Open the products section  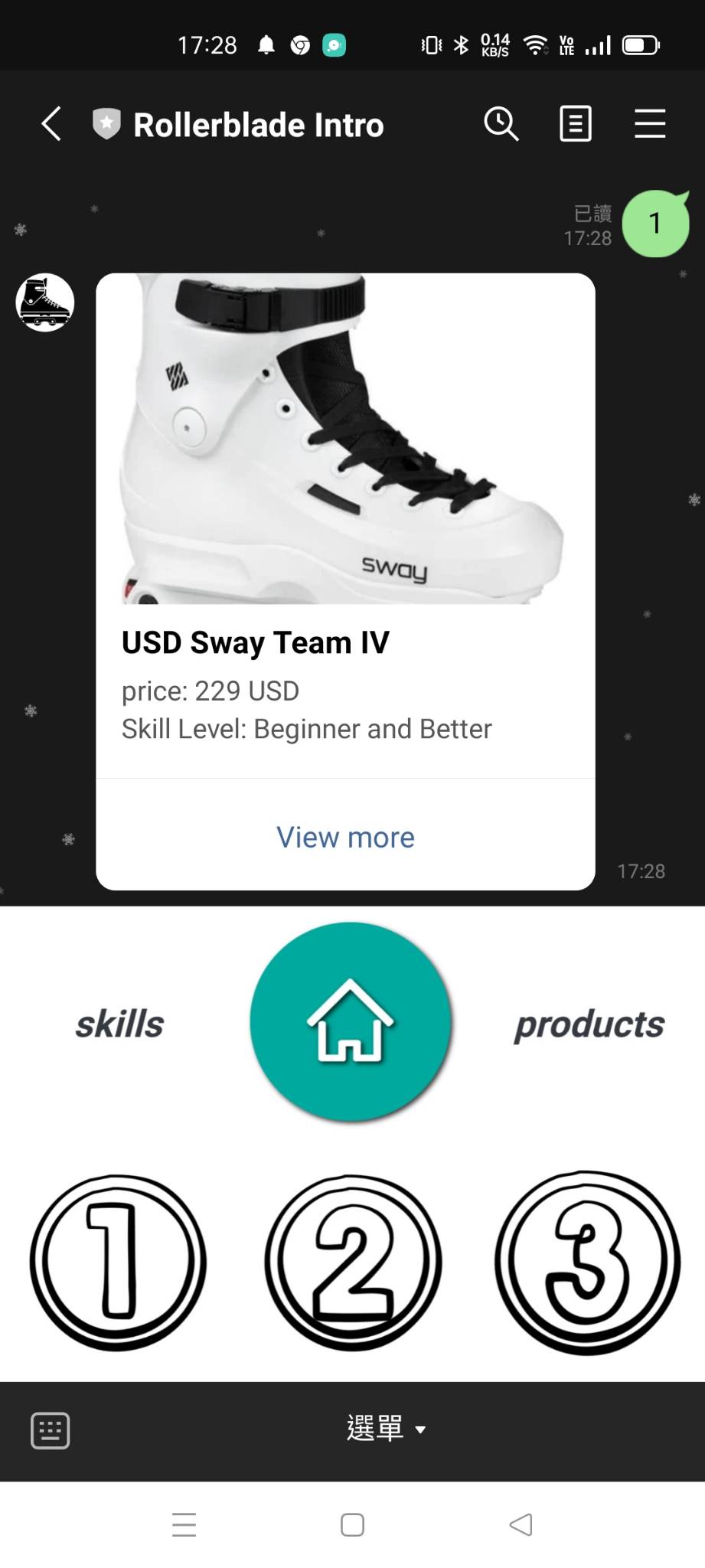[x=589, y=1024]
